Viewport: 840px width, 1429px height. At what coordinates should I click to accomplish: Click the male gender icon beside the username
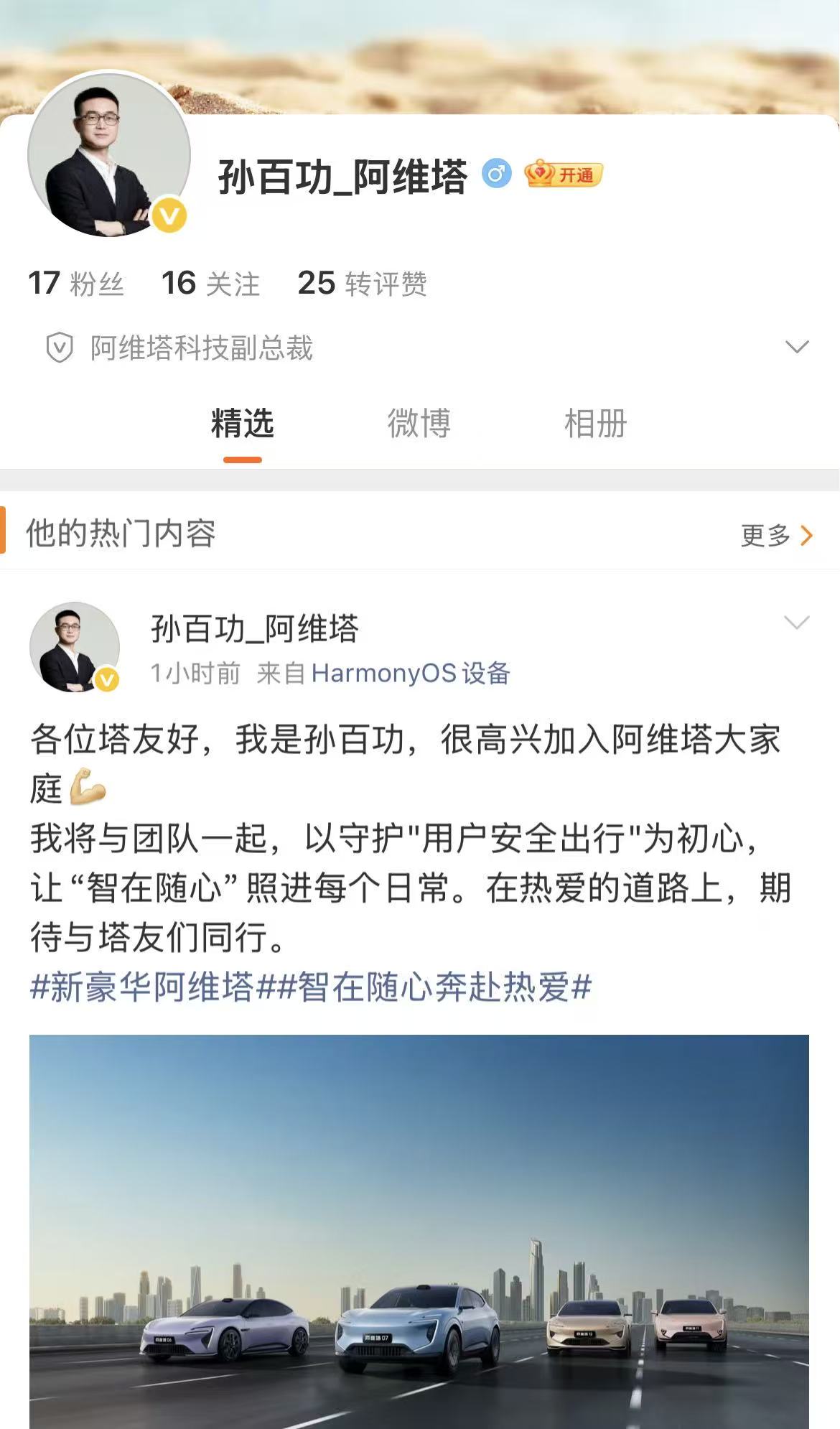(498, 172)
